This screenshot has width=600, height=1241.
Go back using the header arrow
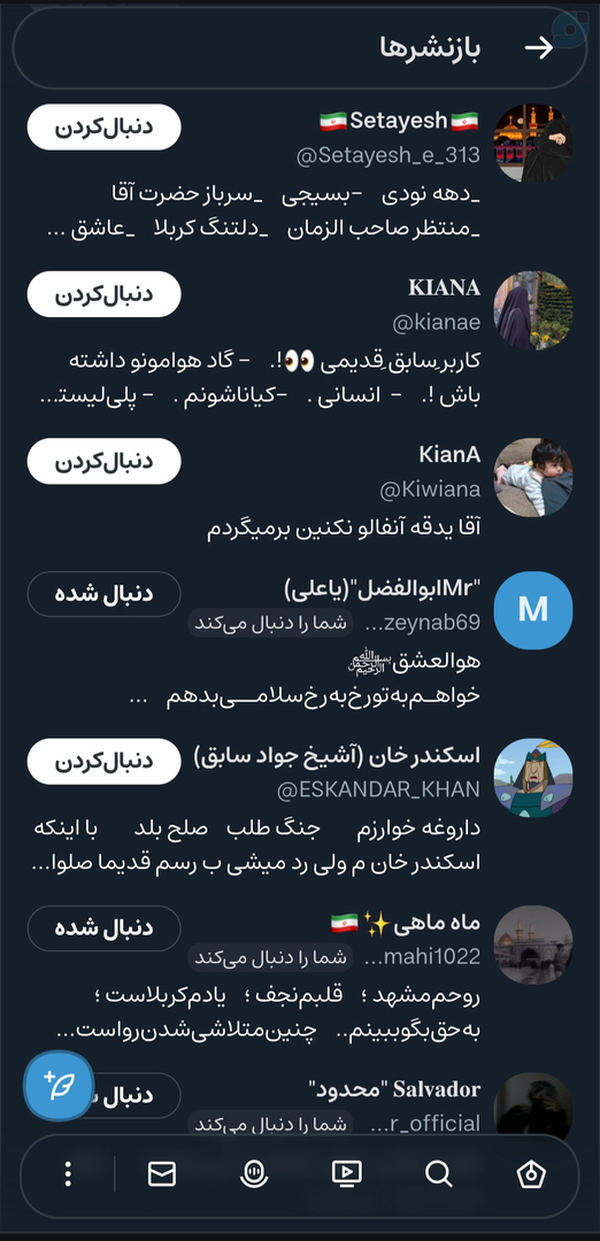pyautogui.click(x=539, y=48)
